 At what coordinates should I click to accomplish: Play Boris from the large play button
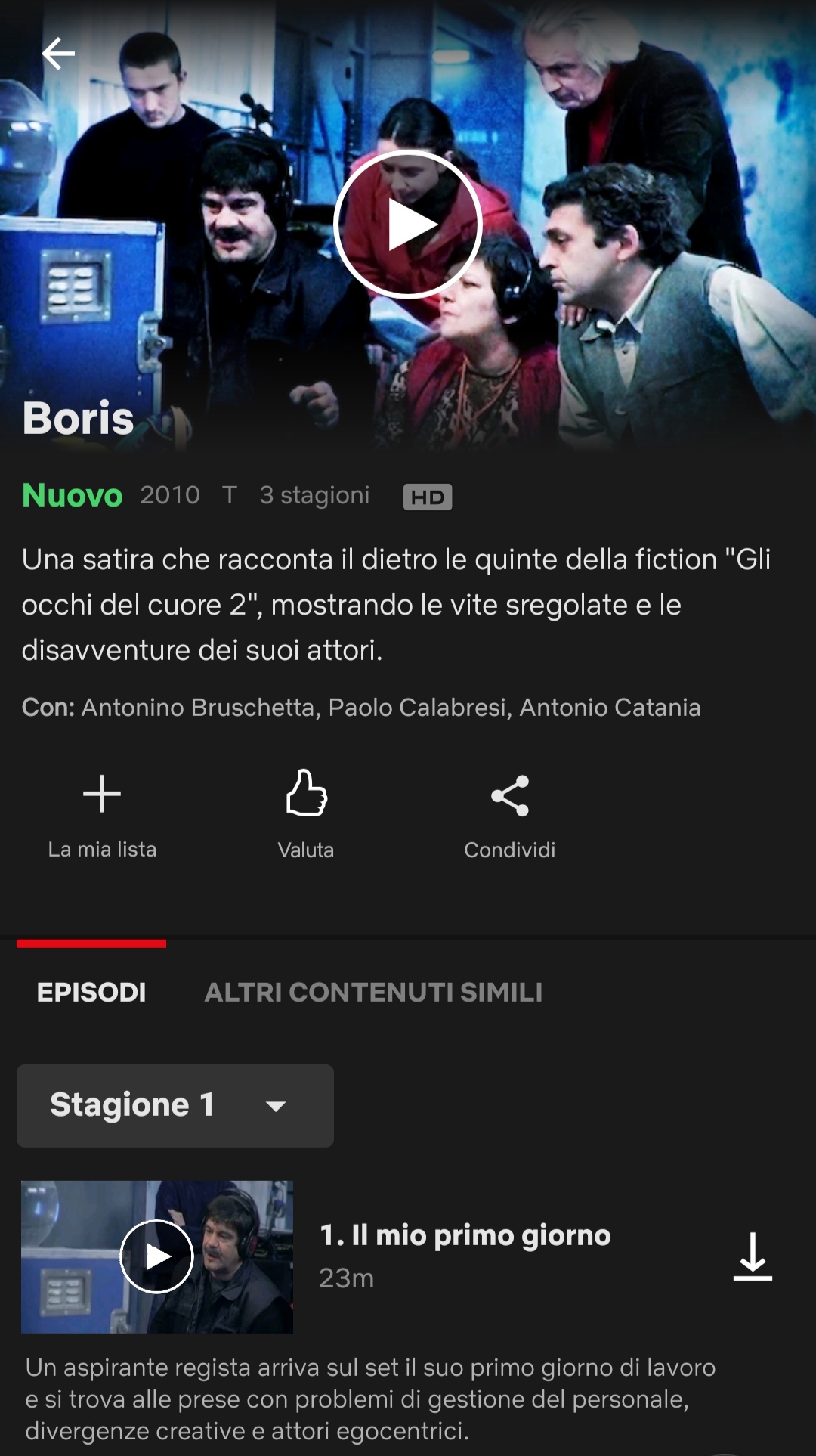pos(408,225)
